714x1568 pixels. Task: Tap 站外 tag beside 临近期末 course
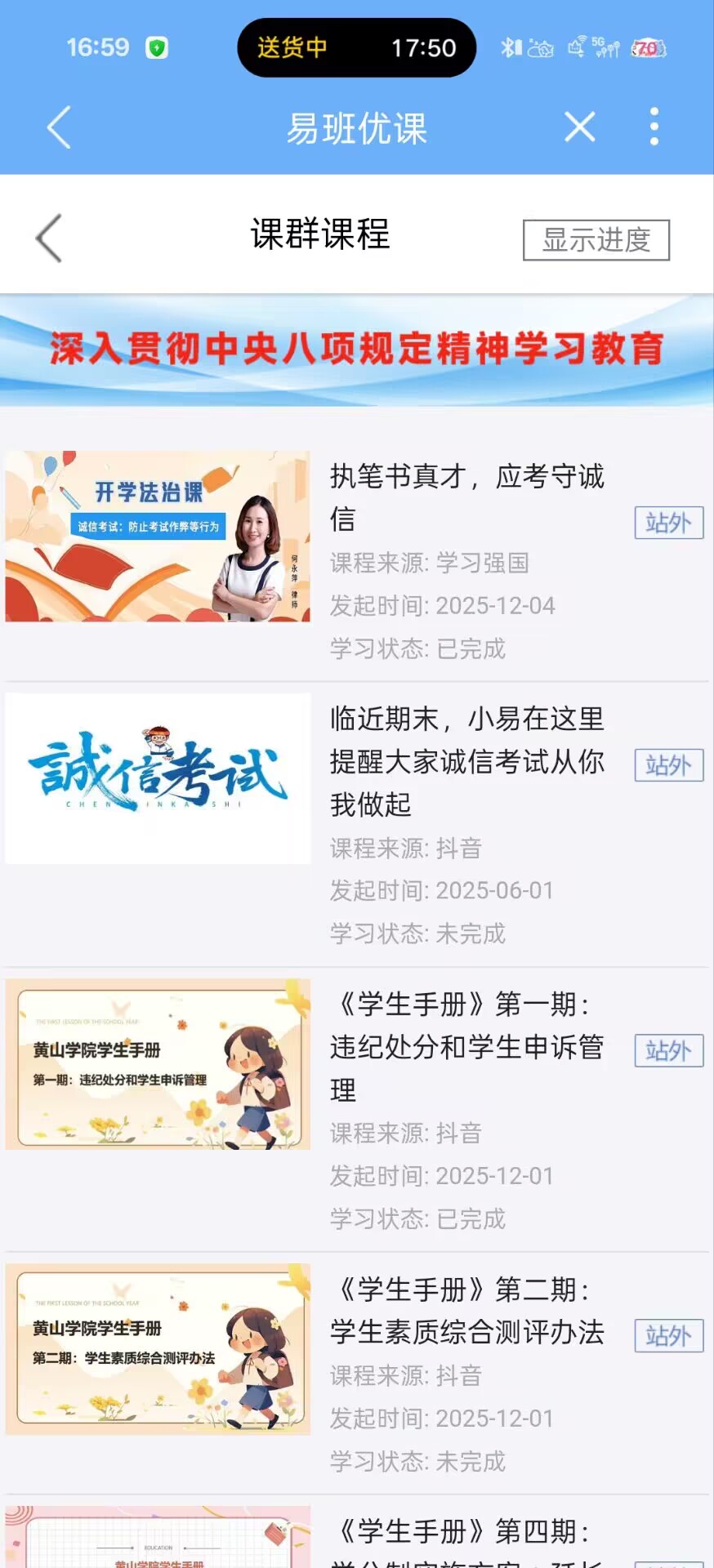point(668,765)
